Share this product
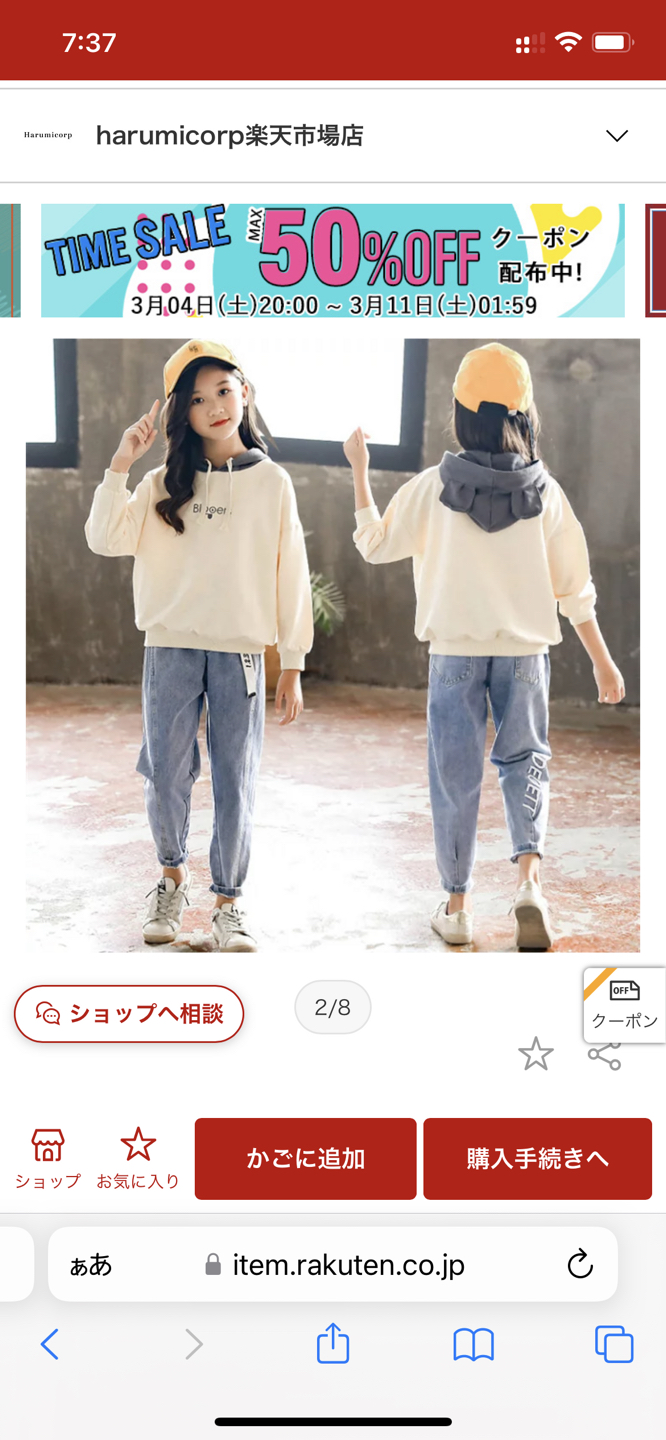 604,1054
